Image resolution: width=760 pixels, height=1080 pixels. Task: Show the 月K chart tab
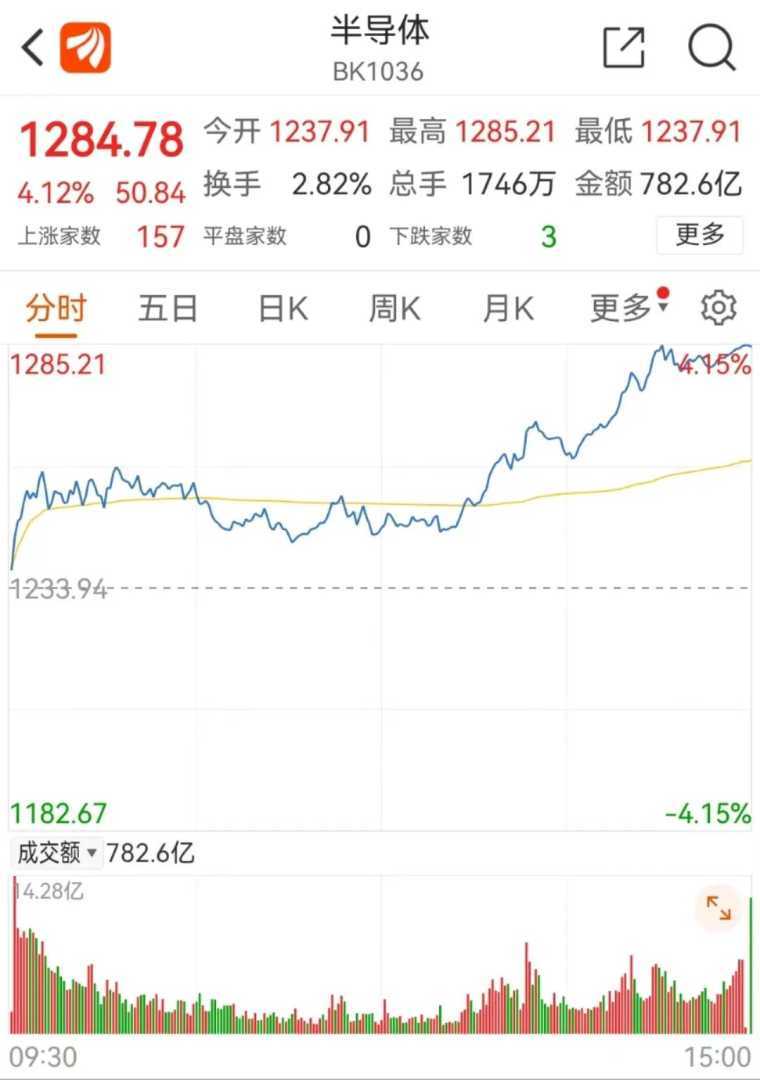click(508, 309)
